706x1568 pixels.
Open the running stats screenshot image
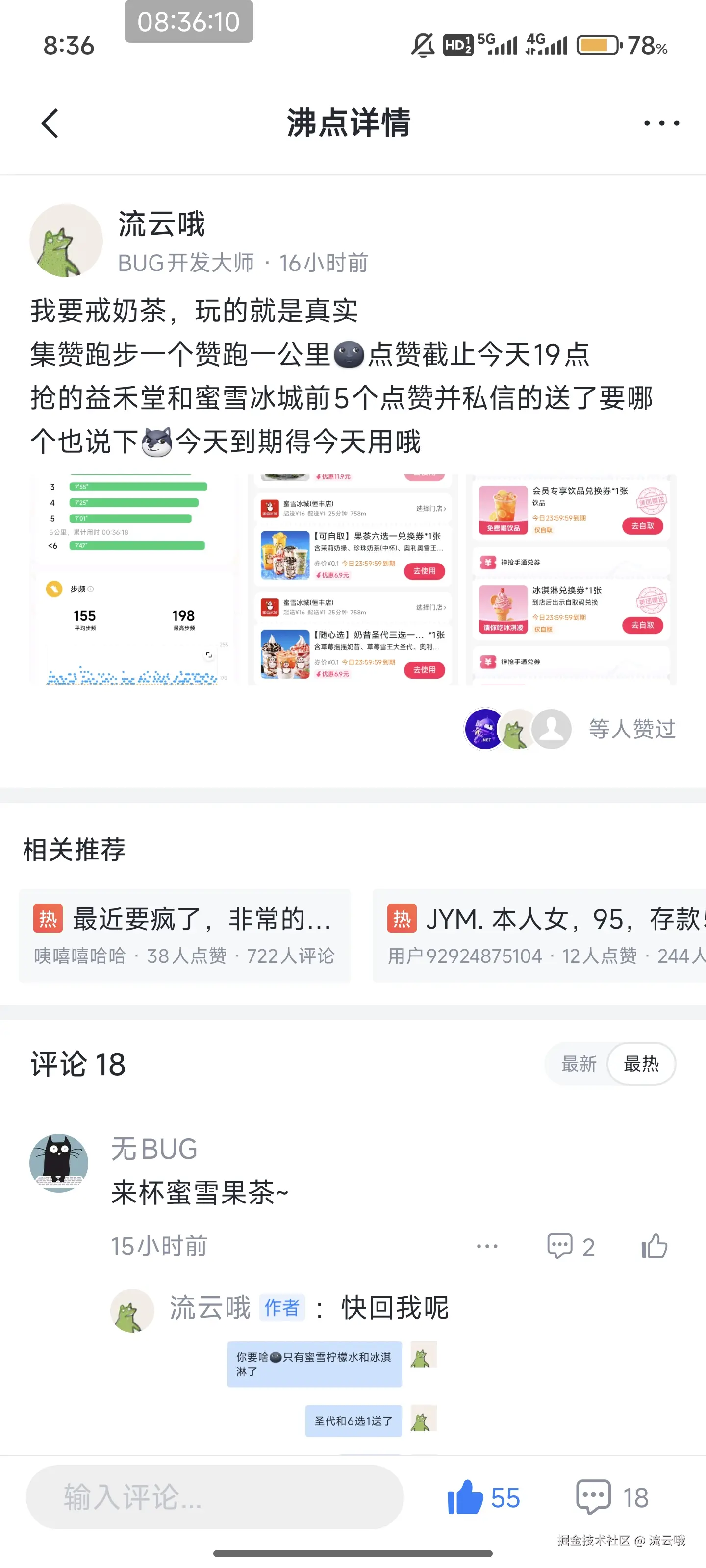[134, 580]
